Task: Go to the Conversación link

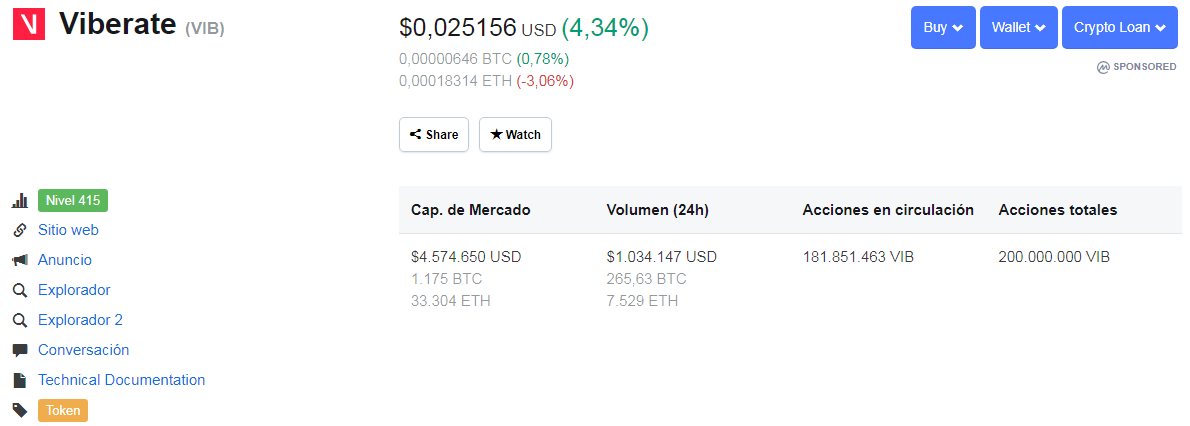Action: (84, 350)
